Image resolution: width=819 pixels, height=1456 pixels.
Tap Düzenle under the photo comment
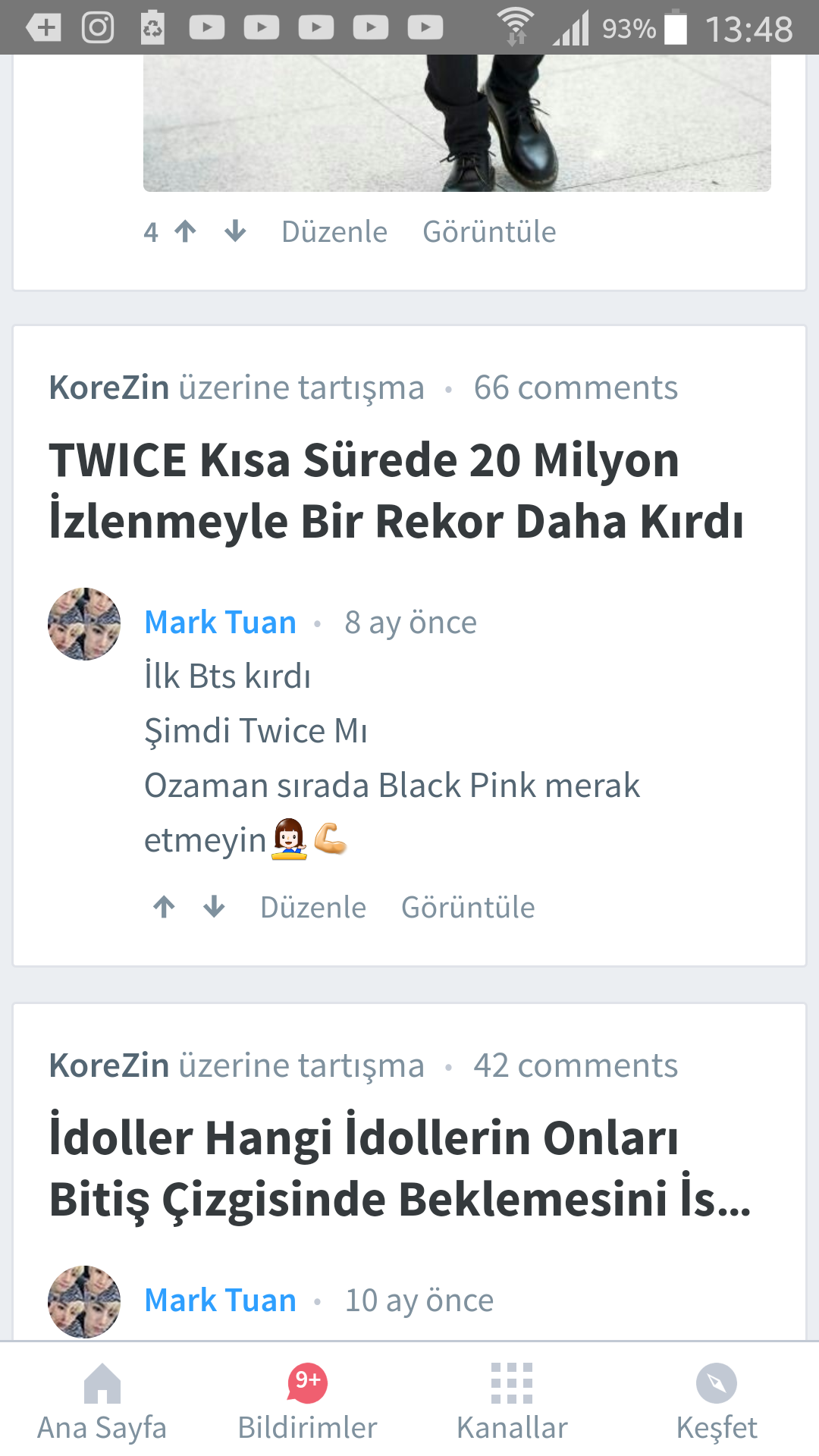point(334,231)
